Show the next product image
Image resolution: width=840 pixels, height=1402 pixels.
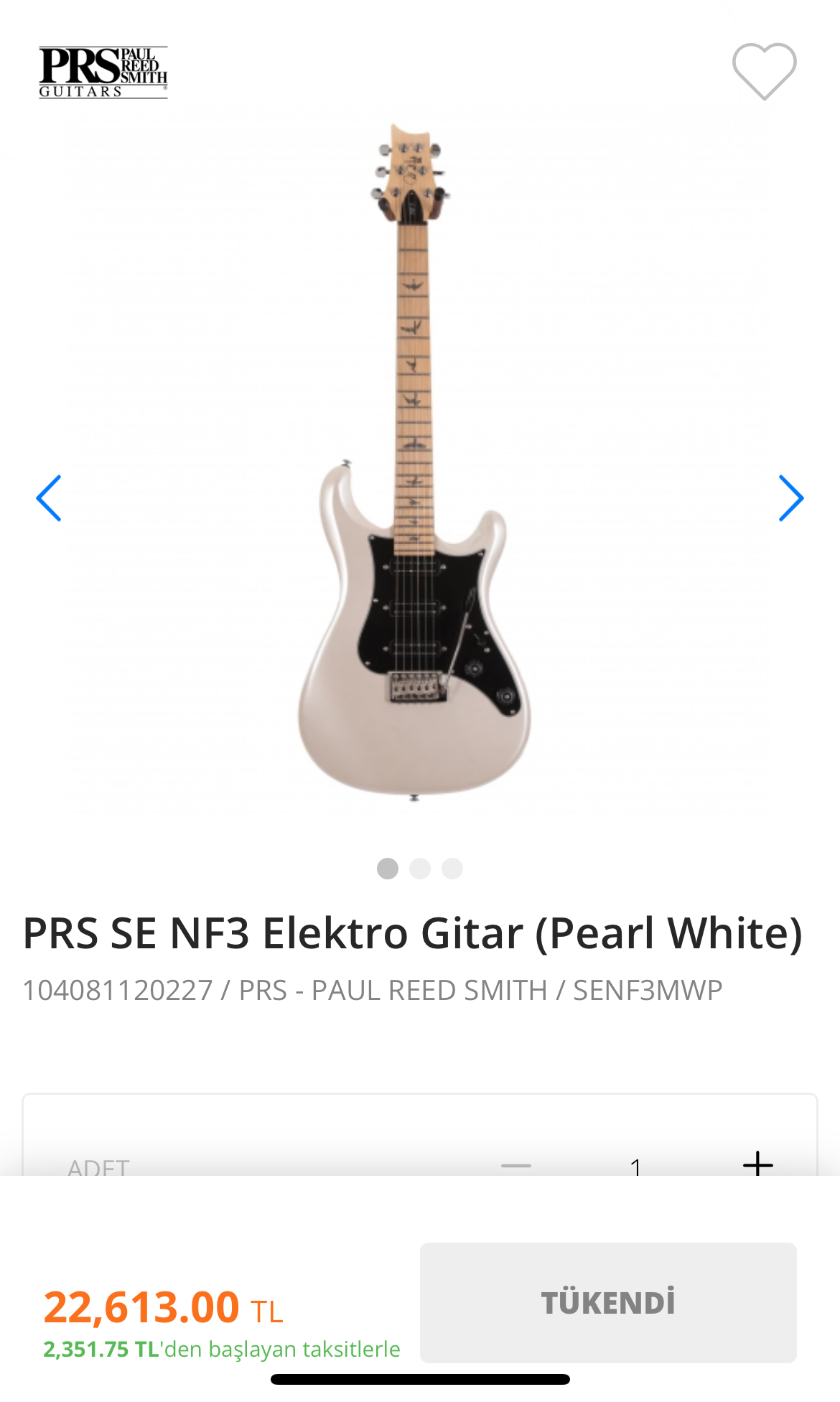click(790, 498)
